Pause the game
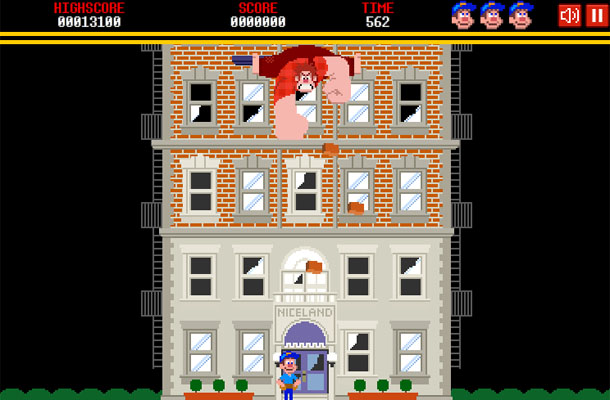The height and width of the screenshot is (400, 610). pyautogui.click(x=596, y=15)
